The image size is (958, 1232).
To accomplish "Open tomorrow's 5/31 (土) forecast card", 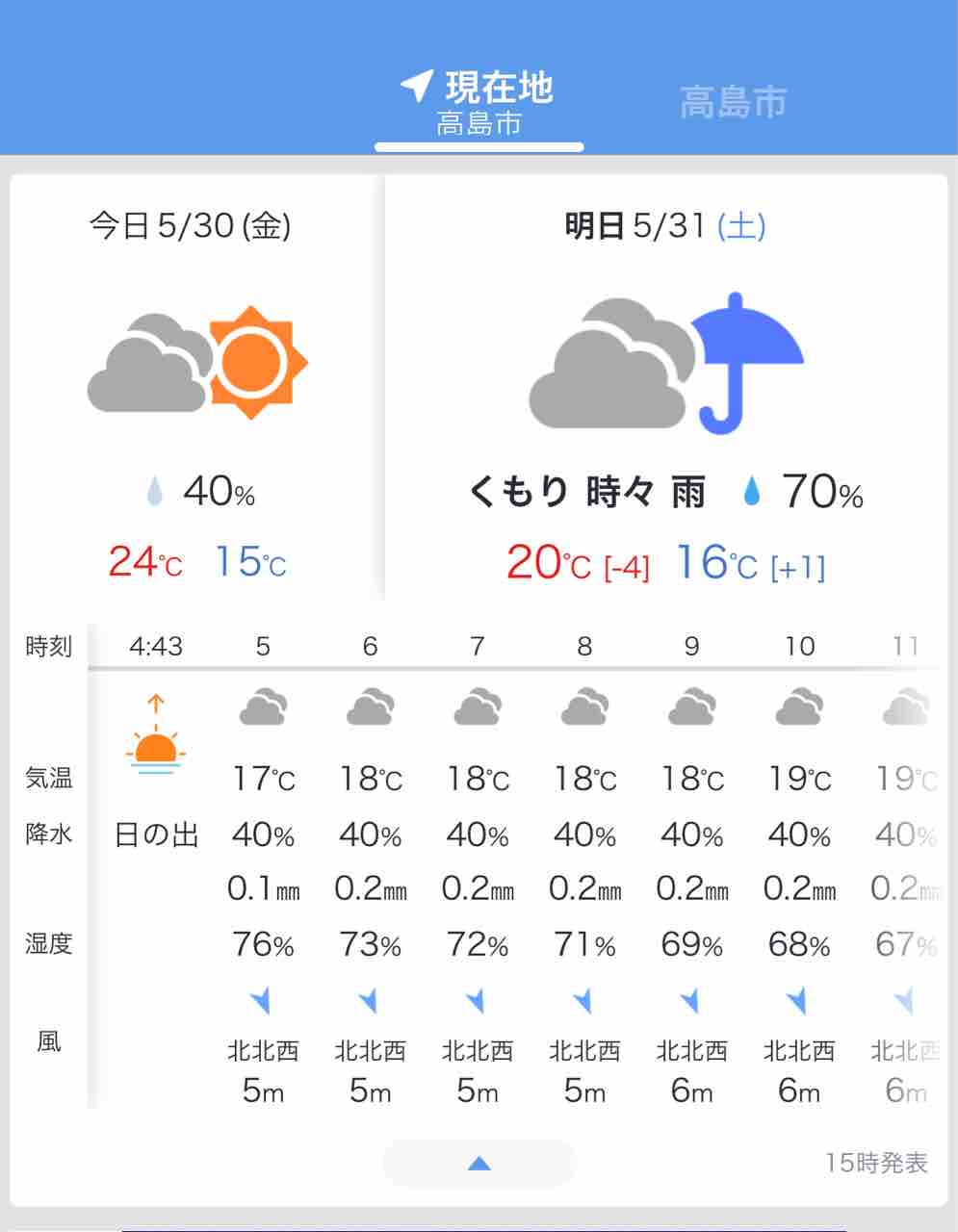I will (666, 387).
